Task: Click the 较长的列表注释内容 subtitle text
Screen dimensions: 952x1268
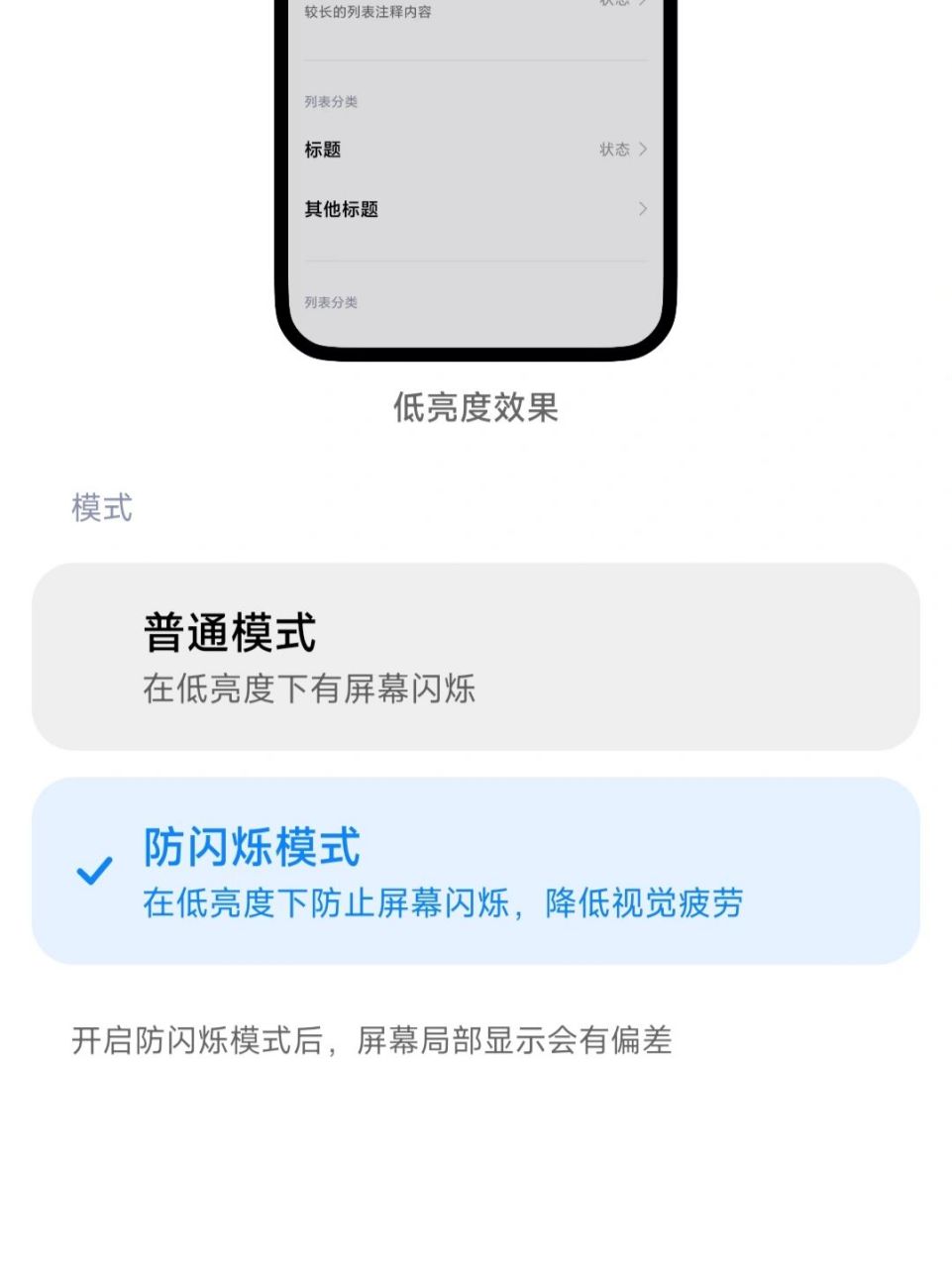Action: (365, 13)
